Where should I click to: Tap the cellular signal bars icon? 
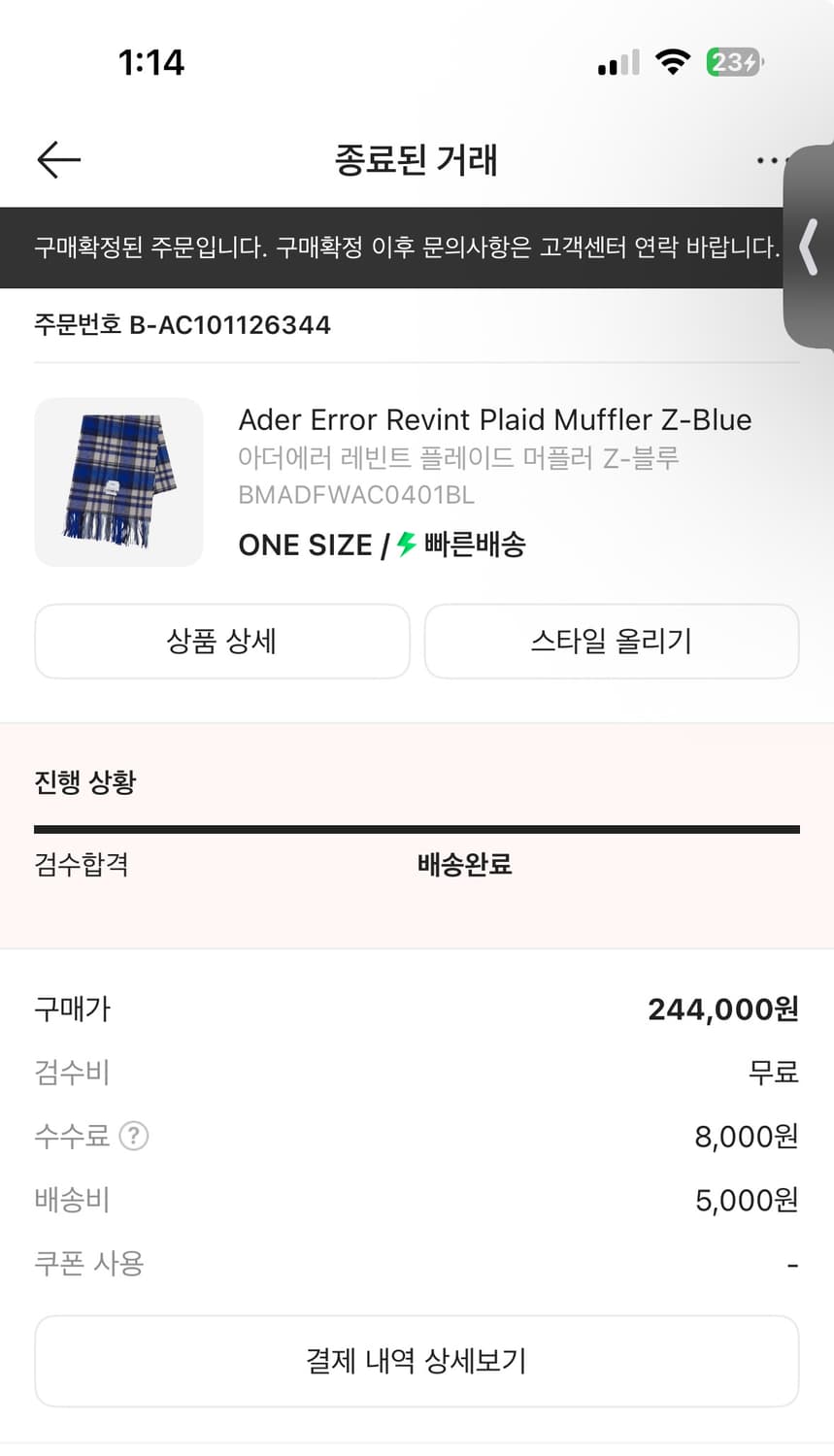tap(617, 61)
